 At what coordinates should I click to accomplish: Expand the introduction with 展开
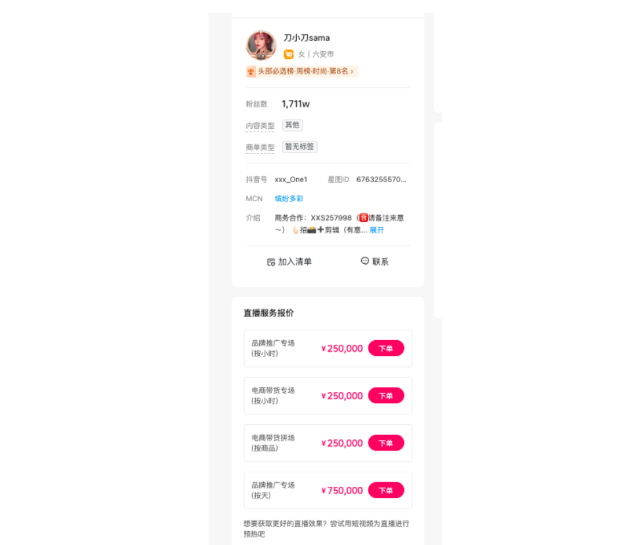[x=377, y=230]
